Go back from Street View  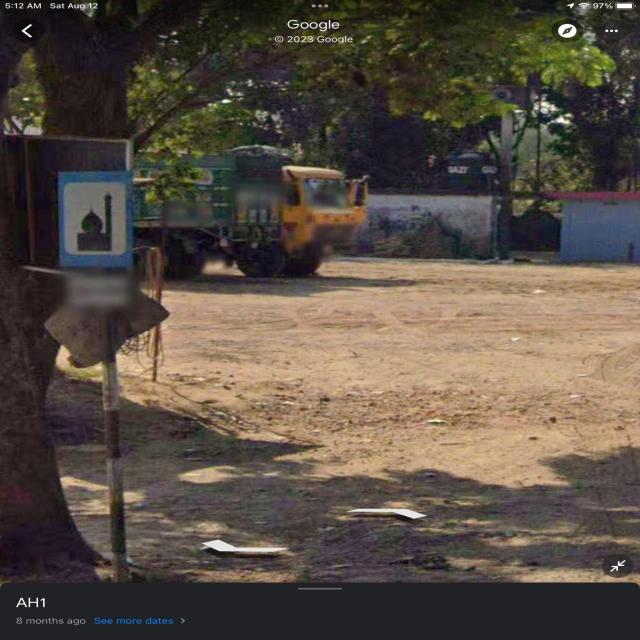[27, 31]
